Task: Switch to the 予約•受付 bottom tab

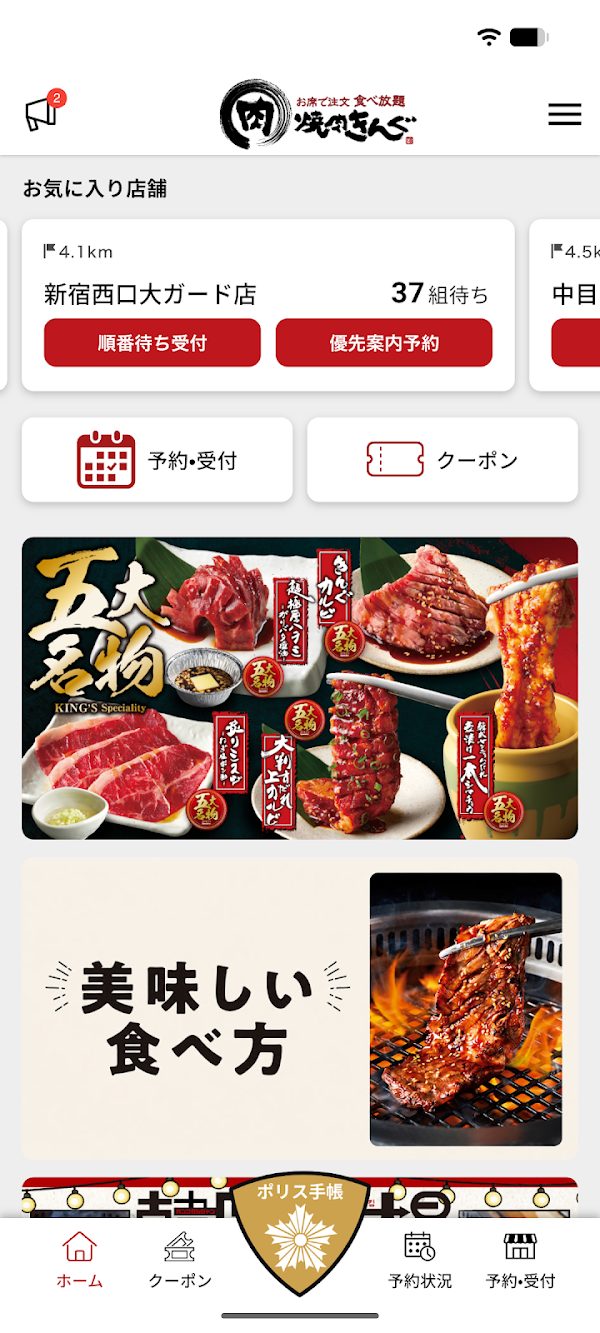Action: [x=520, y=1259]
